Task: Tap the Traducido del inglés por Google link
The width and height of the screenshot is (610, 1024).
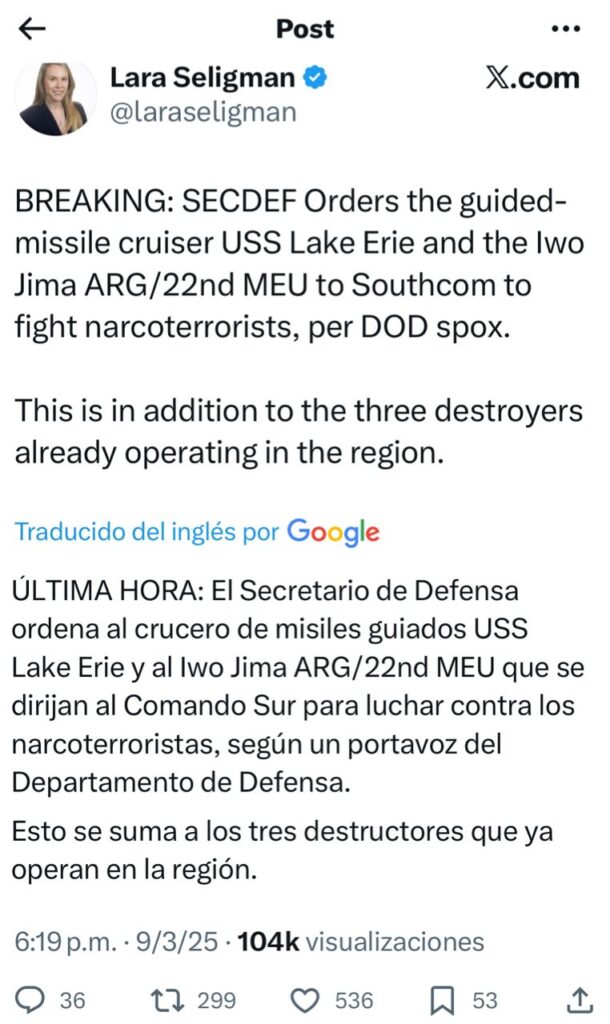Action: [197, 532]
